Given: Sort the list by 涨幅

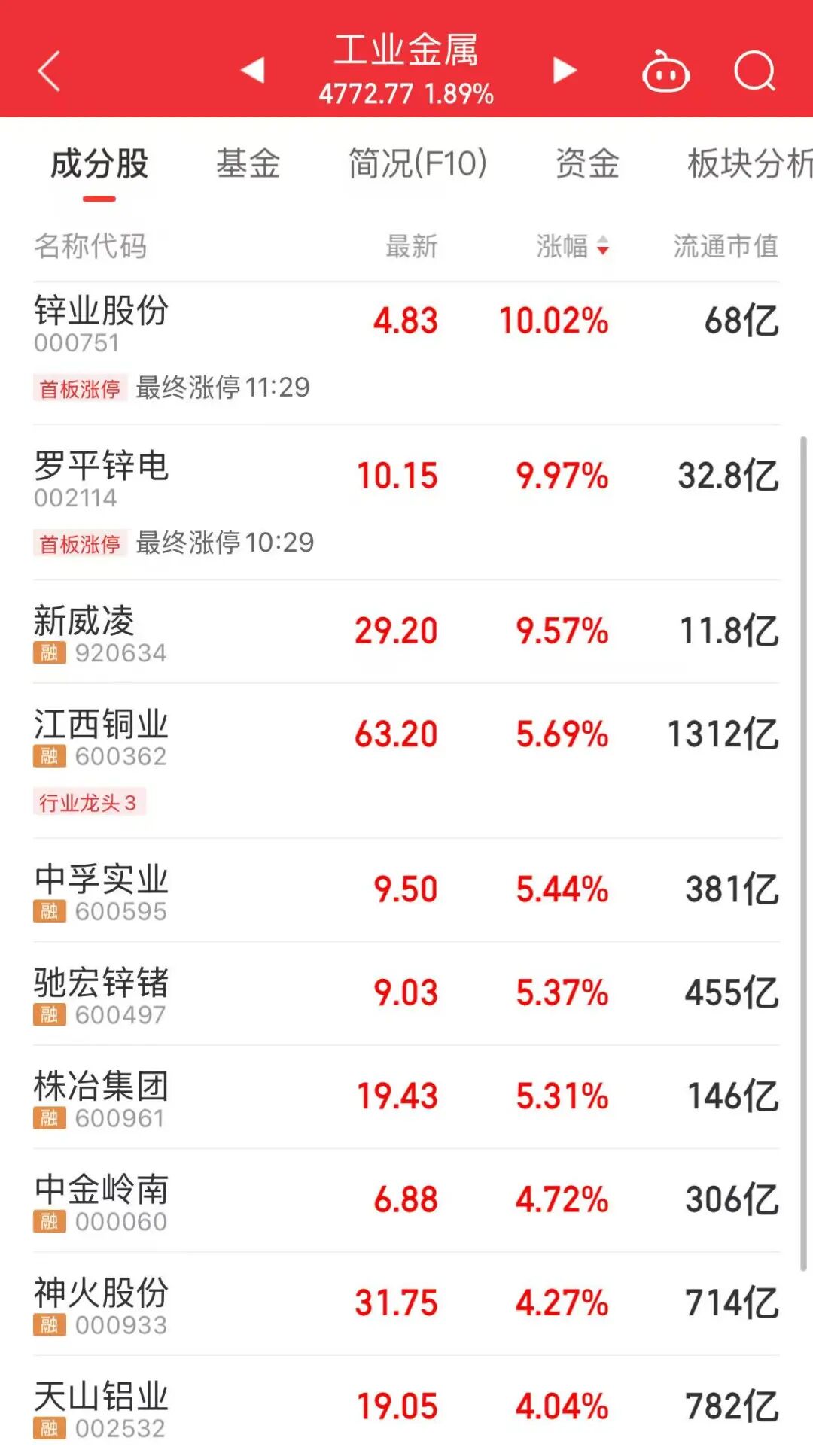Looking at the screenshot, I should [572, 246].
